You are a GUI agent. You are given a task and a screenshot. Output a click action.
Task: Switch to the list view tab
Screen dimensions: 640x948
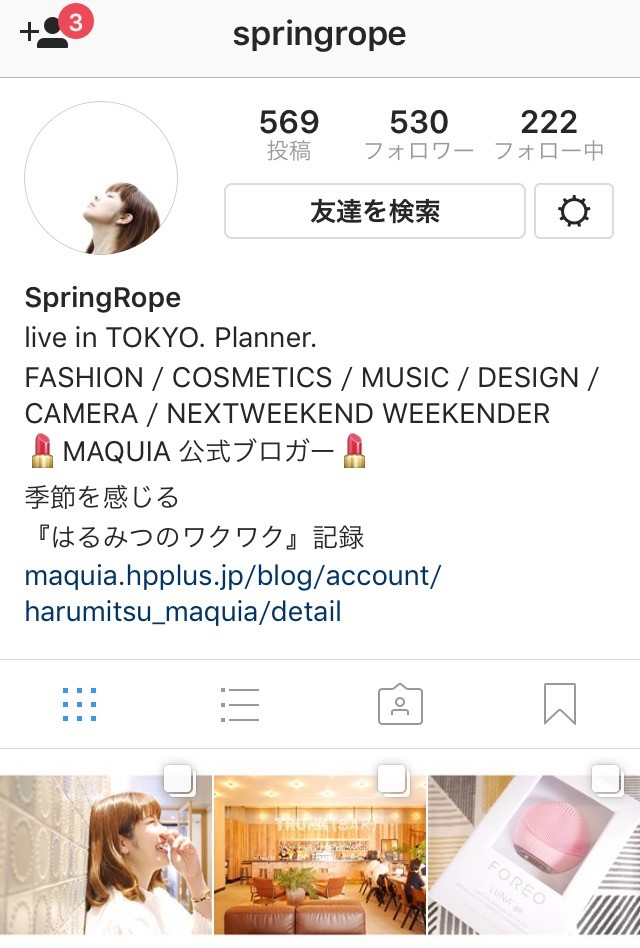click(x=240, y=705)
